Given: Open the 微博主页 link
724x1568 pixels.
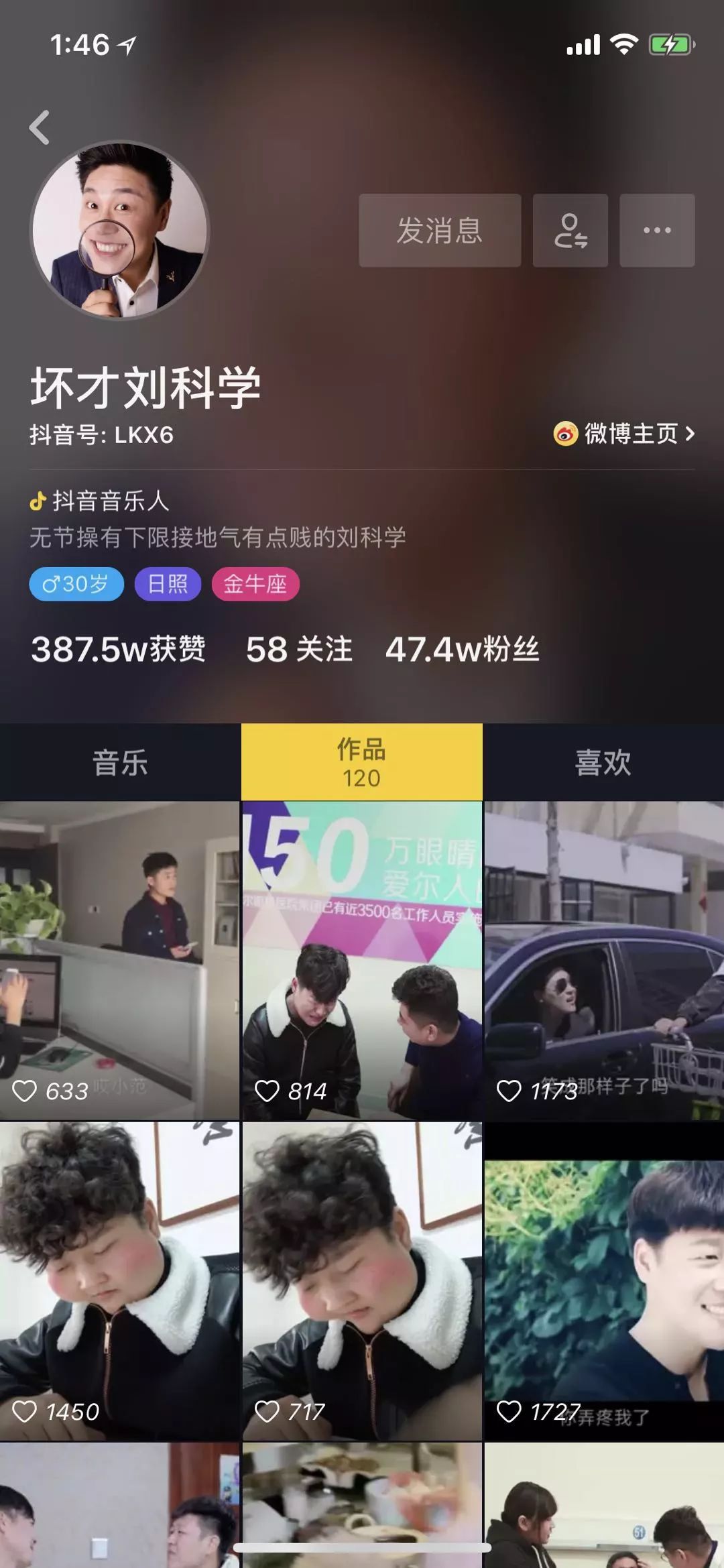Looking at the screenshot, I should tap(624, 434).
